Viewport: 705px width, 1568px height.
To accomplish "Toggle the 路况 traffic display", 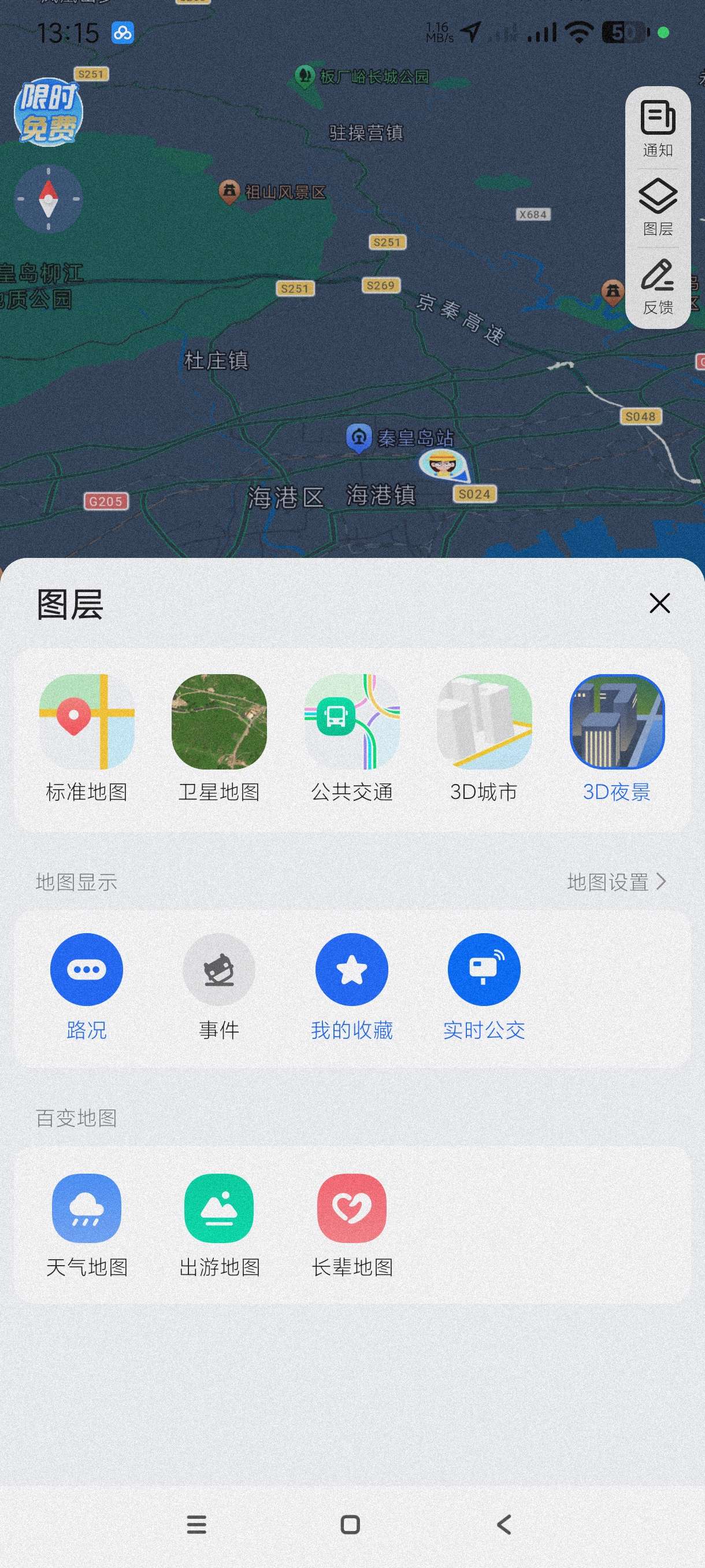I will click(86, 970).
